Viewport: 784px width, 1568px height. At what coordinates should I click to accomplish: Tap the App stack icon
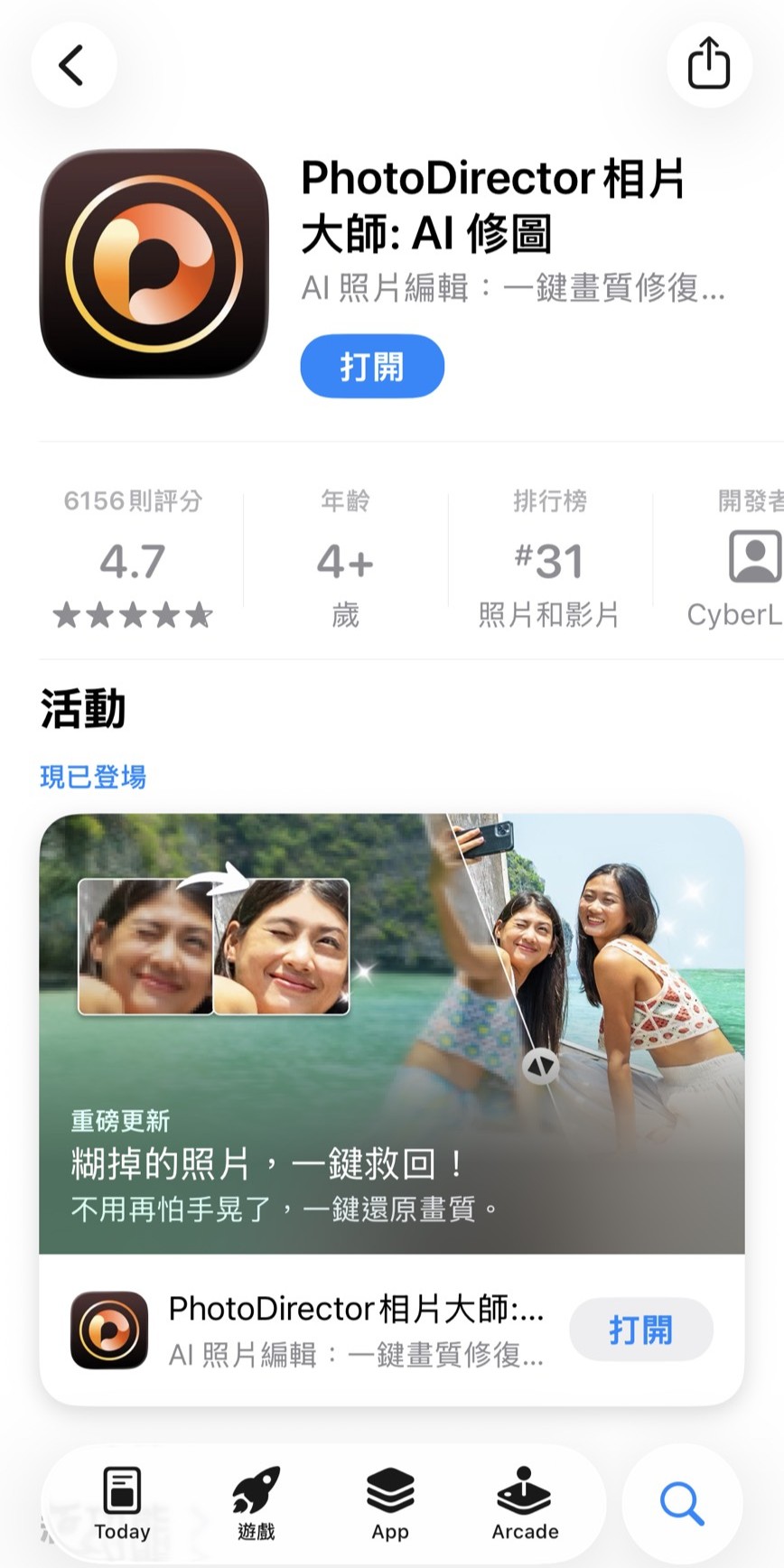[390, 1499]
